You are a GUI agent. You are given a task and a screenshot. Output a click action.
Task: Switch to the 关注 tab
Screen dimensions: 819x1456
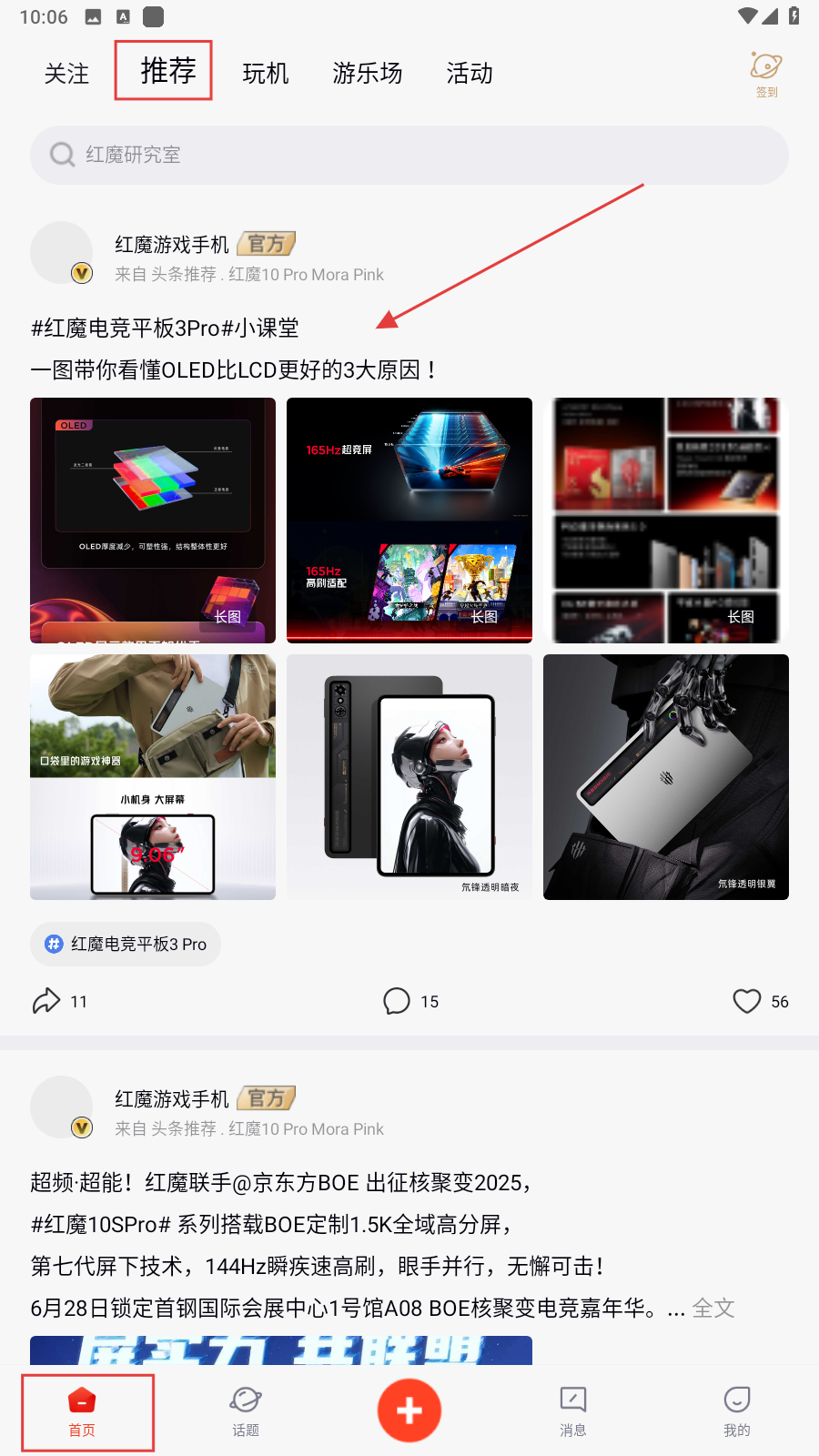click(66, 73)
